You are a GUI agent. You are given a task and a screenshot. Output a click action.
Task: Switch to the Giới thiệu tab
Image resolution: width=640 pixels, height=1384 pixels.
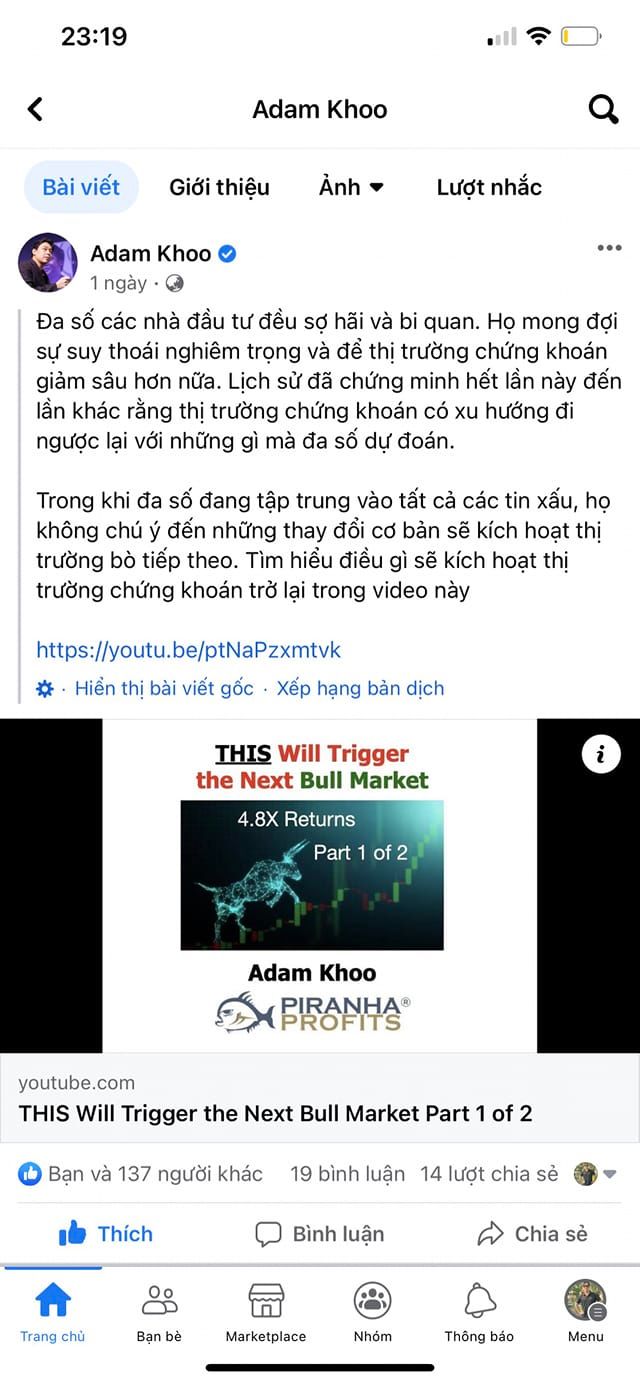[219, 187]
